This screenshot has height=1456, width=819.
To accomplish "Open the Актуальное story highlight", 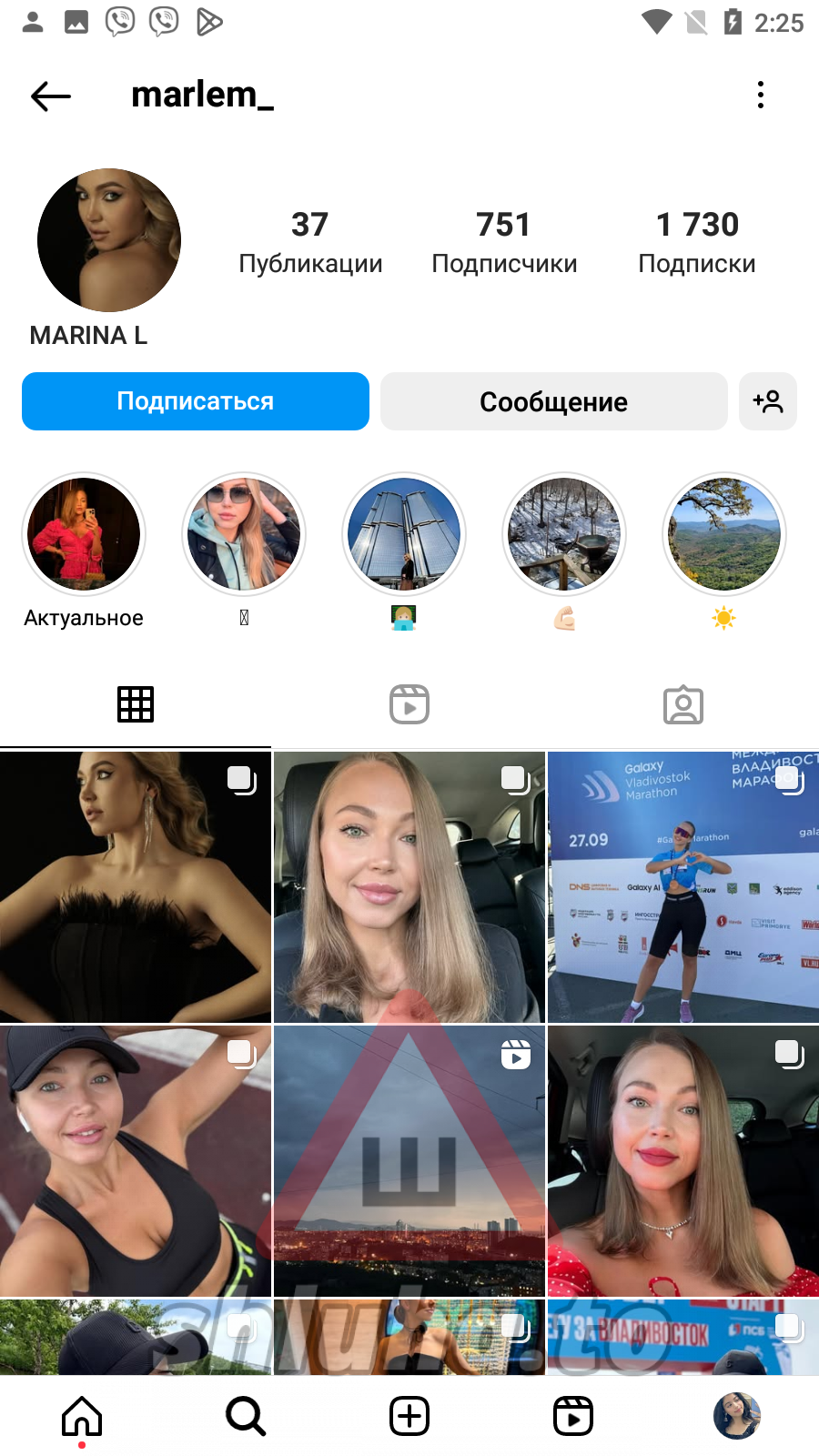I will point(84,534).
